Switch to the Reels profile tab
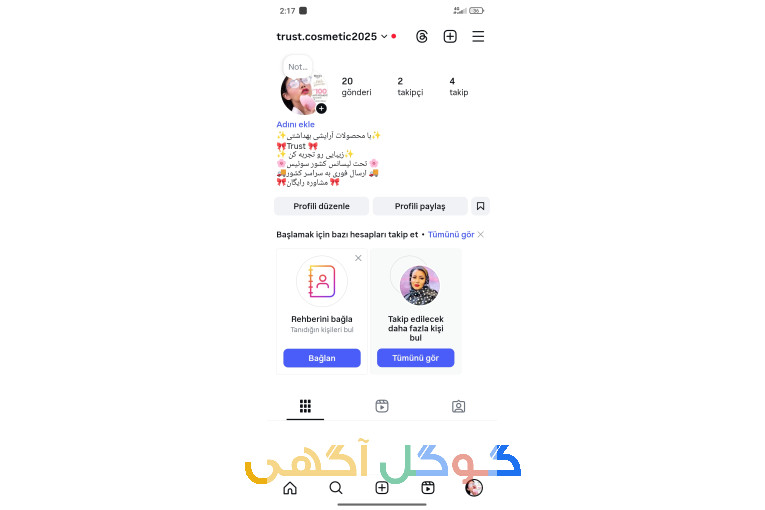 pyautogui.click(x=382, y=406)
